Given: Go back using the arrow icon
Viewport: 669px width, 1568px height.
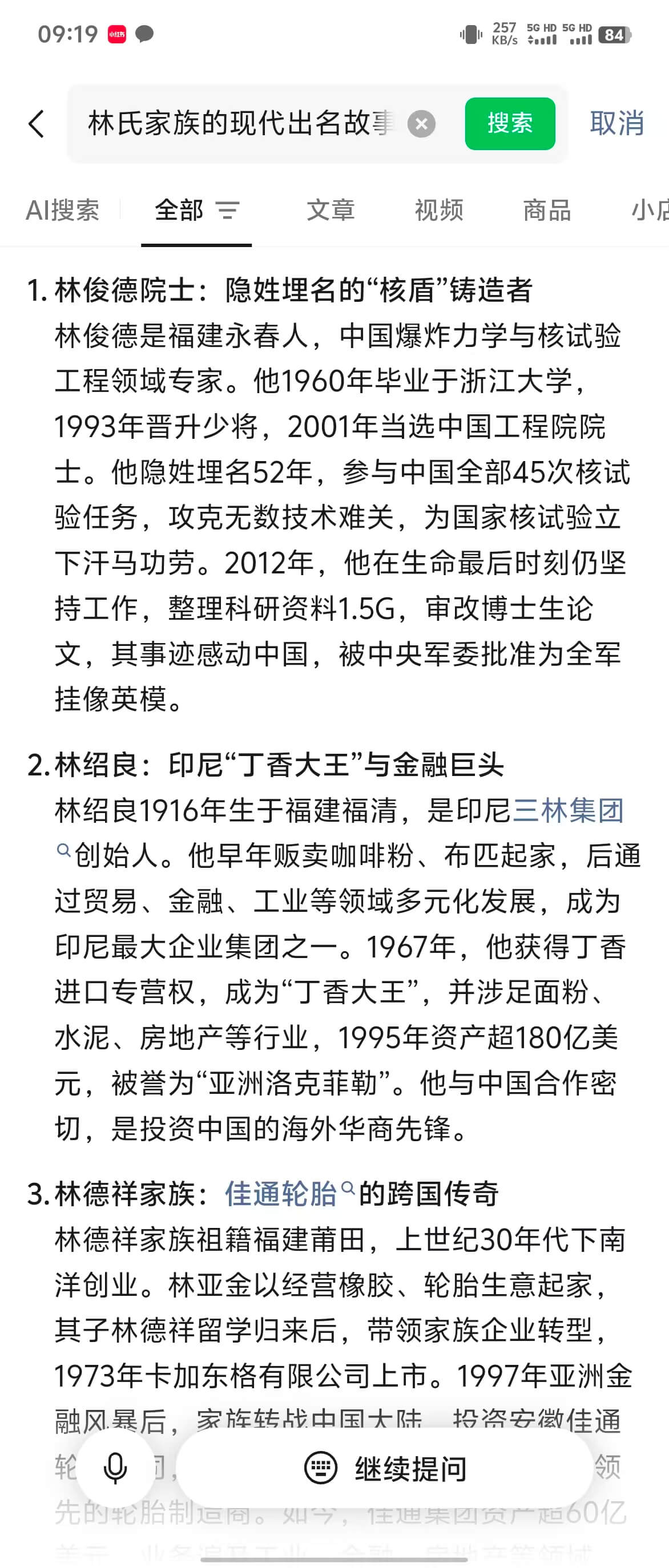Looking at the screenshot, I should click(x=37, y=124).
